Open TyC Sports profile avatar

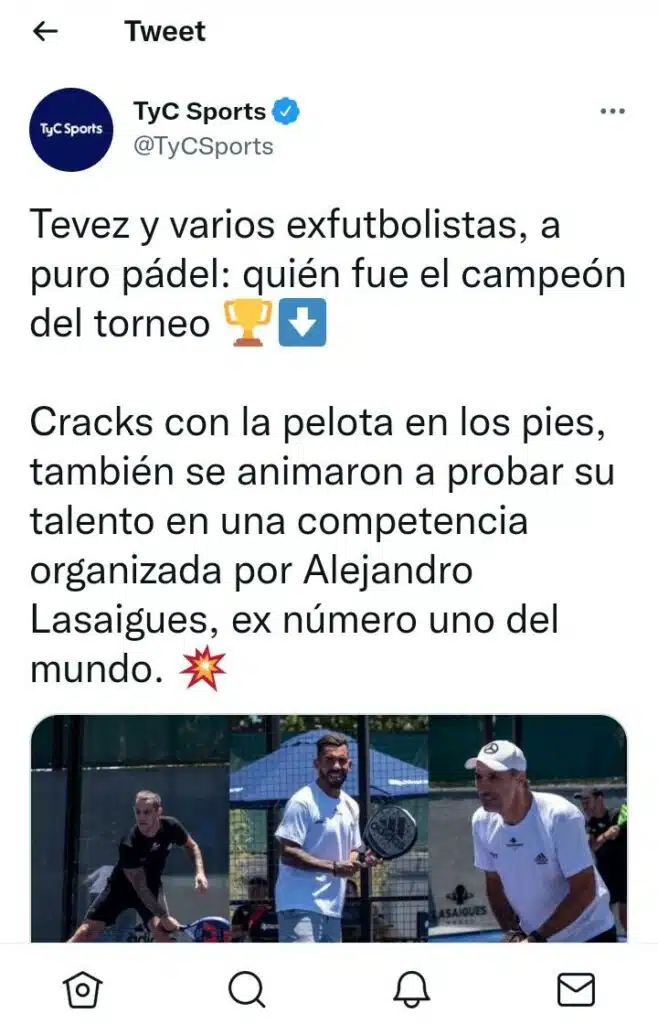70,130
